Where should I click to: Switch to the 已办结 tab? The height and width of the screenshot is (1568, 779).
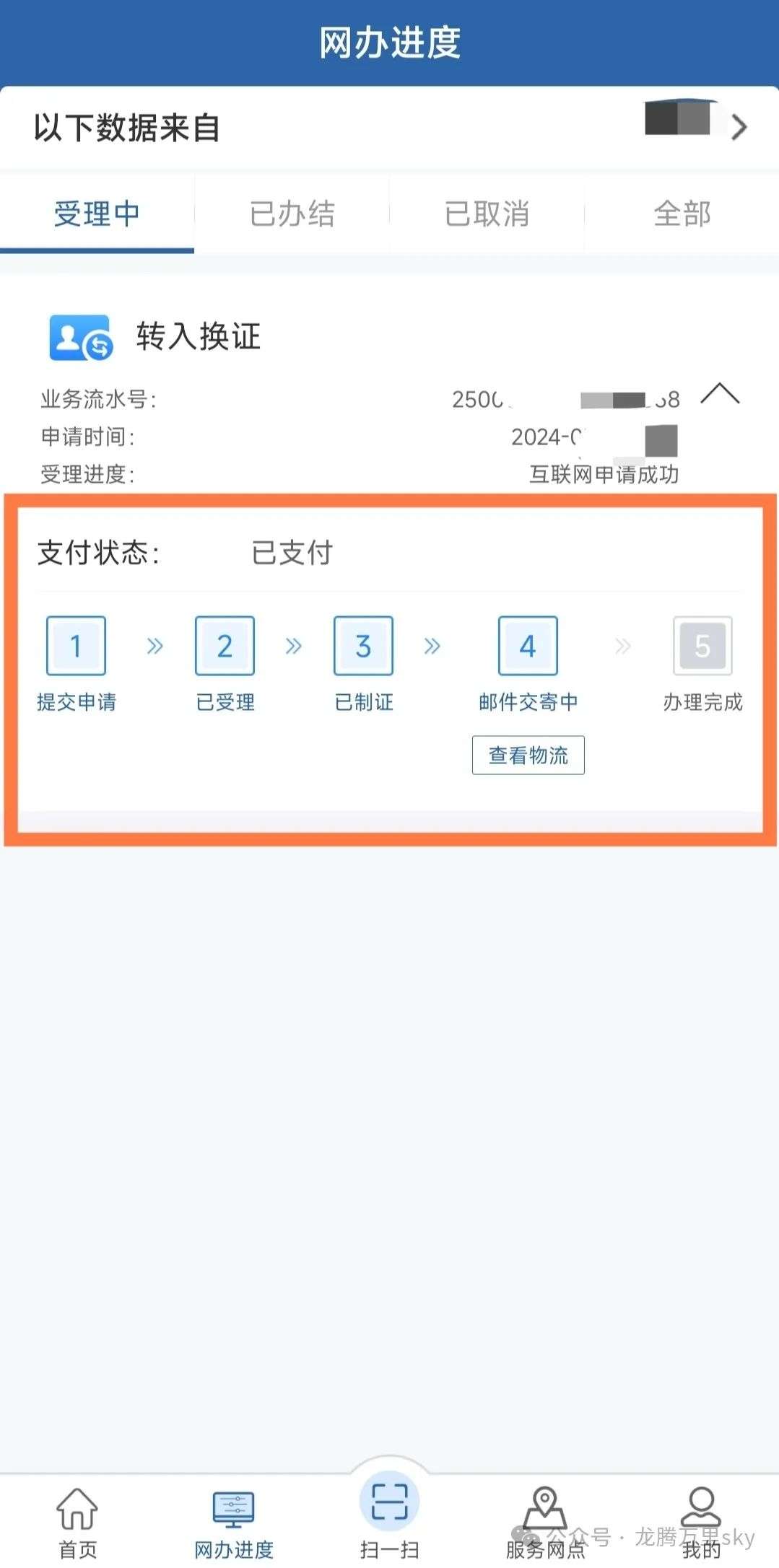(x=292, y=214)
